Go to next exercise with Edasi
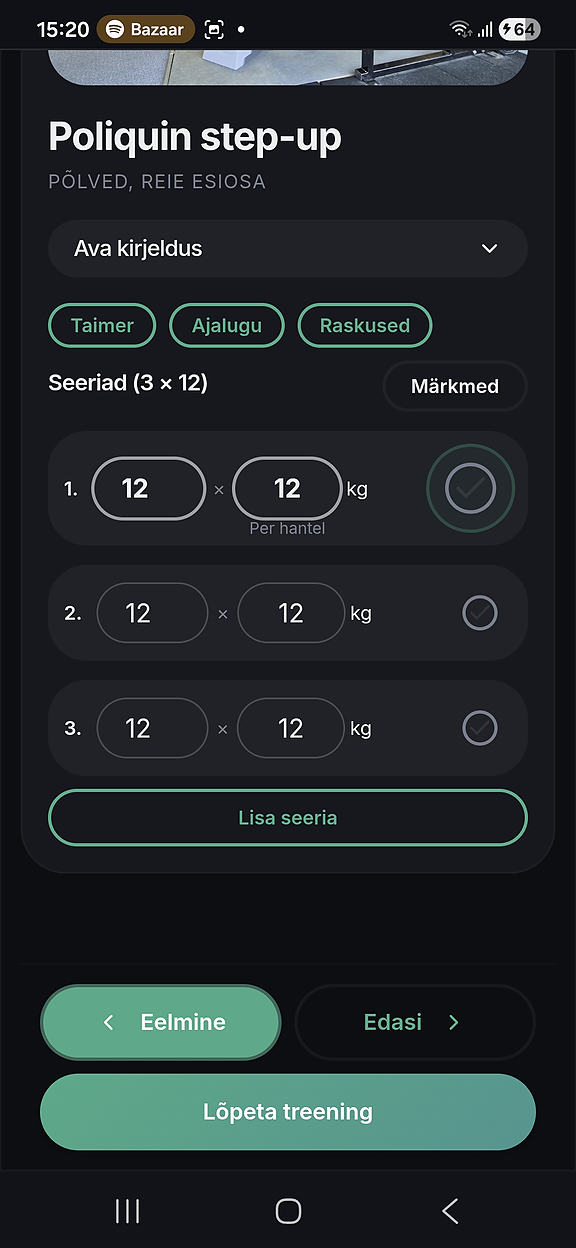Image resolution: width=576 pixels, height=1248 pixels. (x=415, y=1022)
